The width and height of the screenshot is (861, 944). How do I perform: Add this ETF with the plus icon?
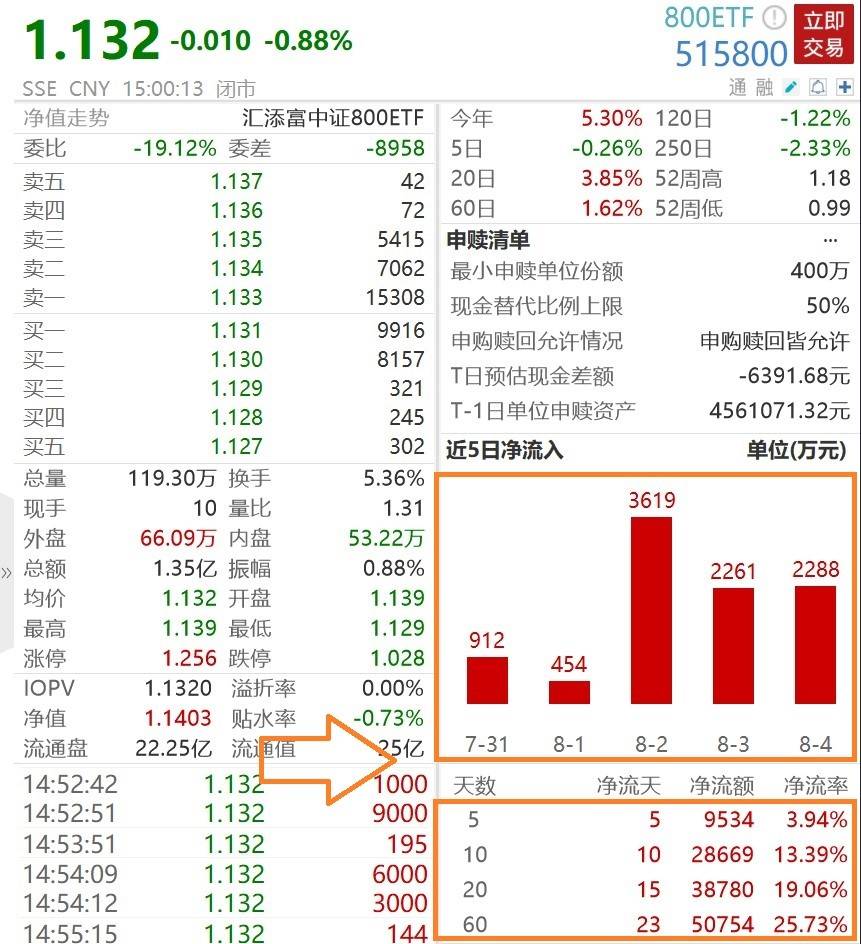(844, 87)
